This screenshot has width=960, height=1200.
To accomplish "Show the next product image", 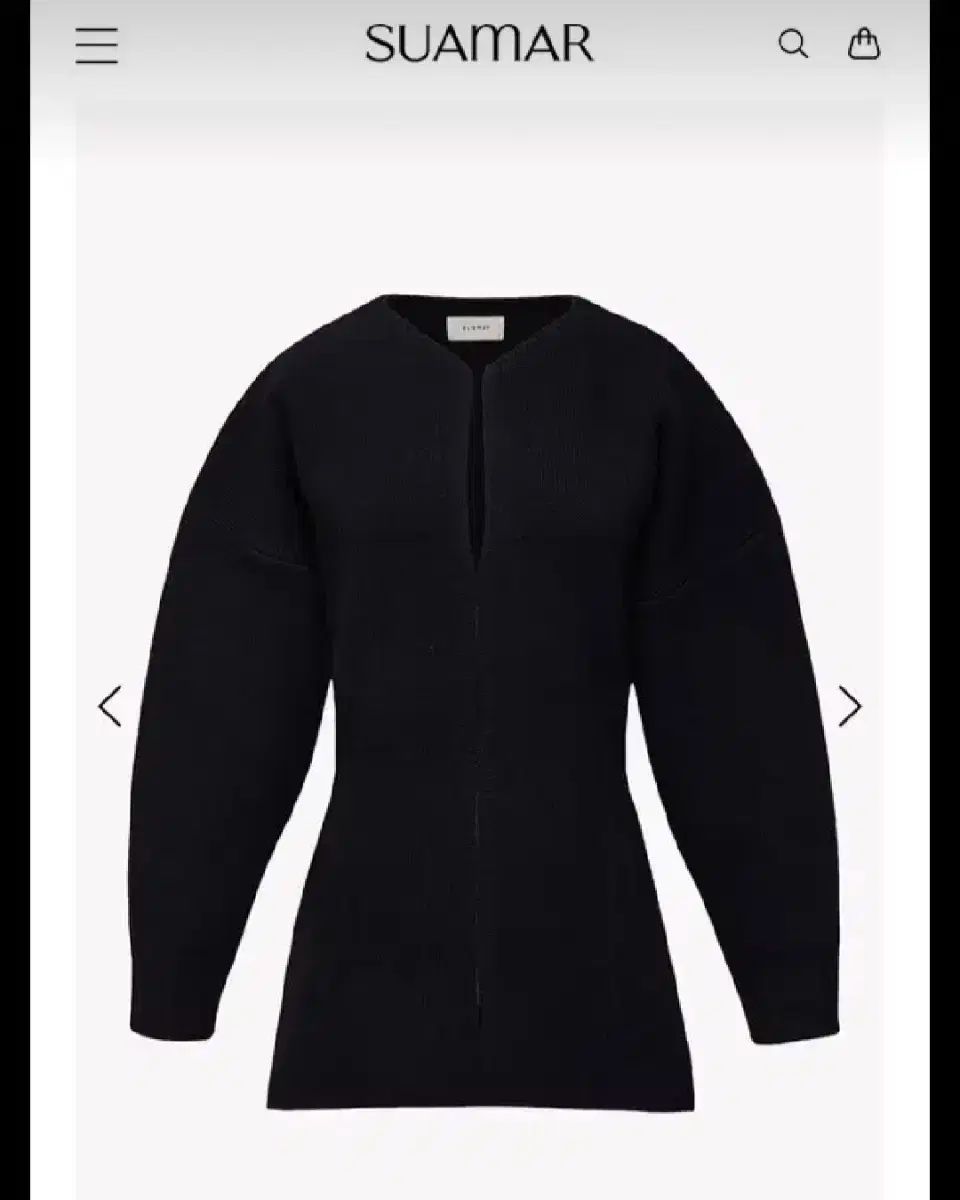I will tap(849, 706).
